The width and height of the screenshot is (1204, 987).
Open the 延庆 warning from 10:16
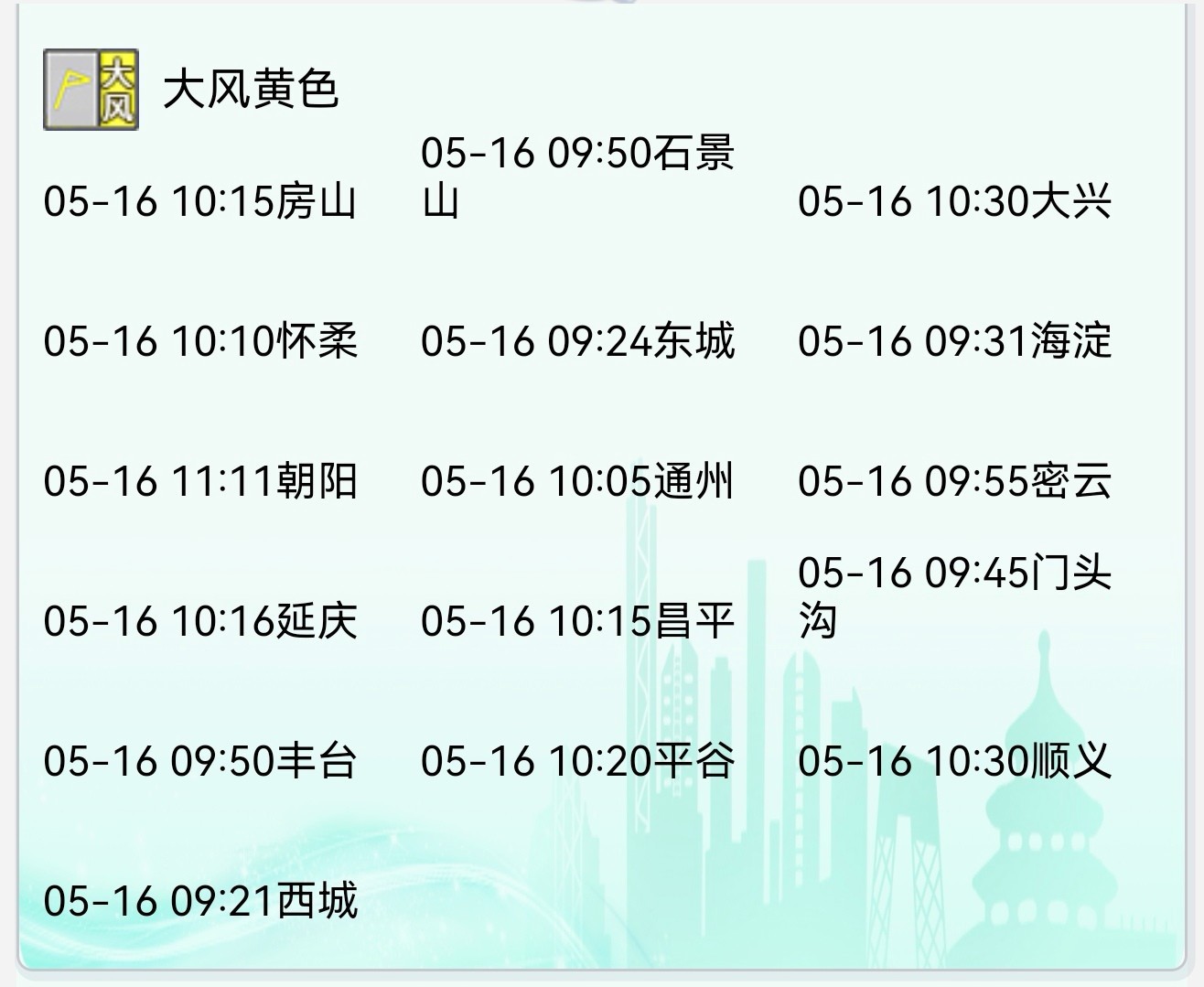(199, 621)
